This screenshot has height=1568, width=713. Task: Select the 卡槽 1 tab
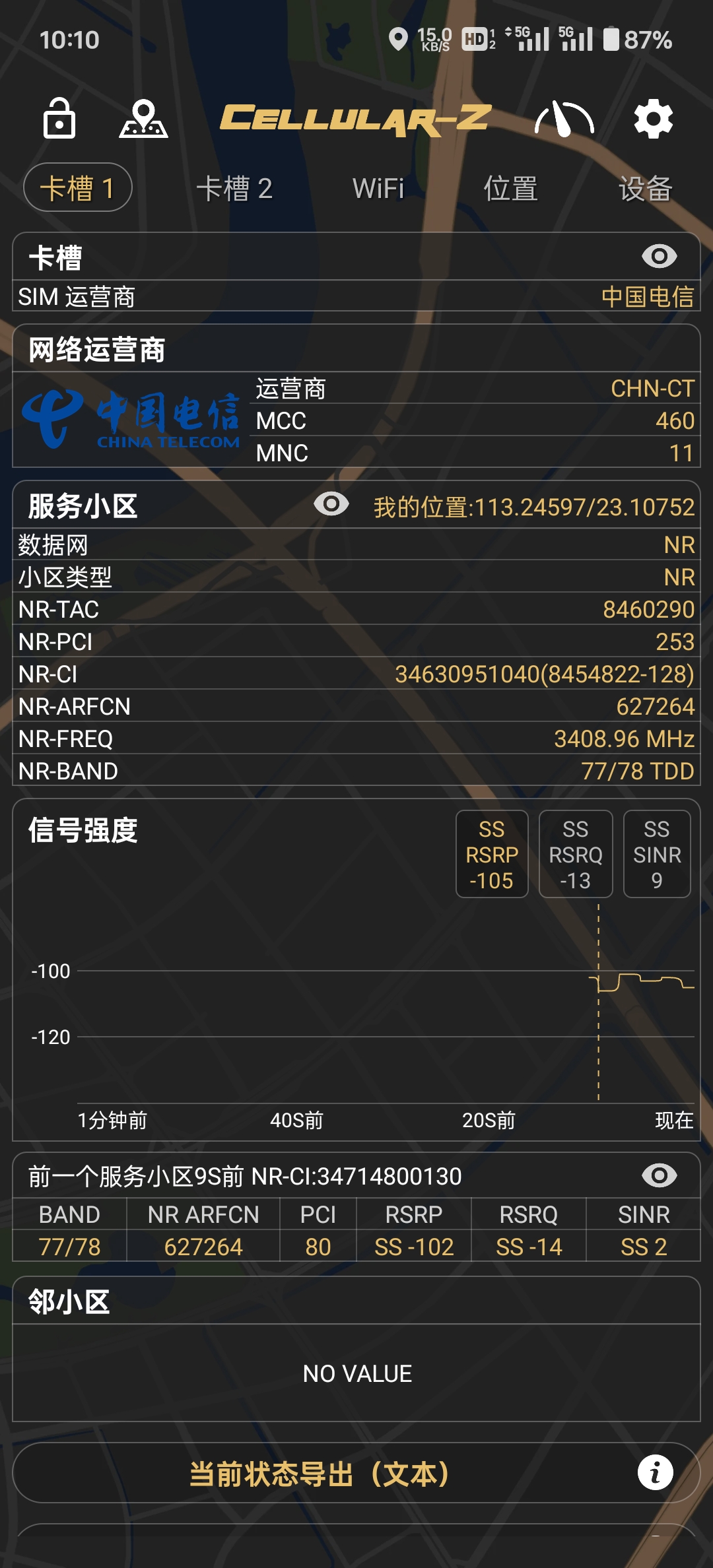tap(78, 188)
